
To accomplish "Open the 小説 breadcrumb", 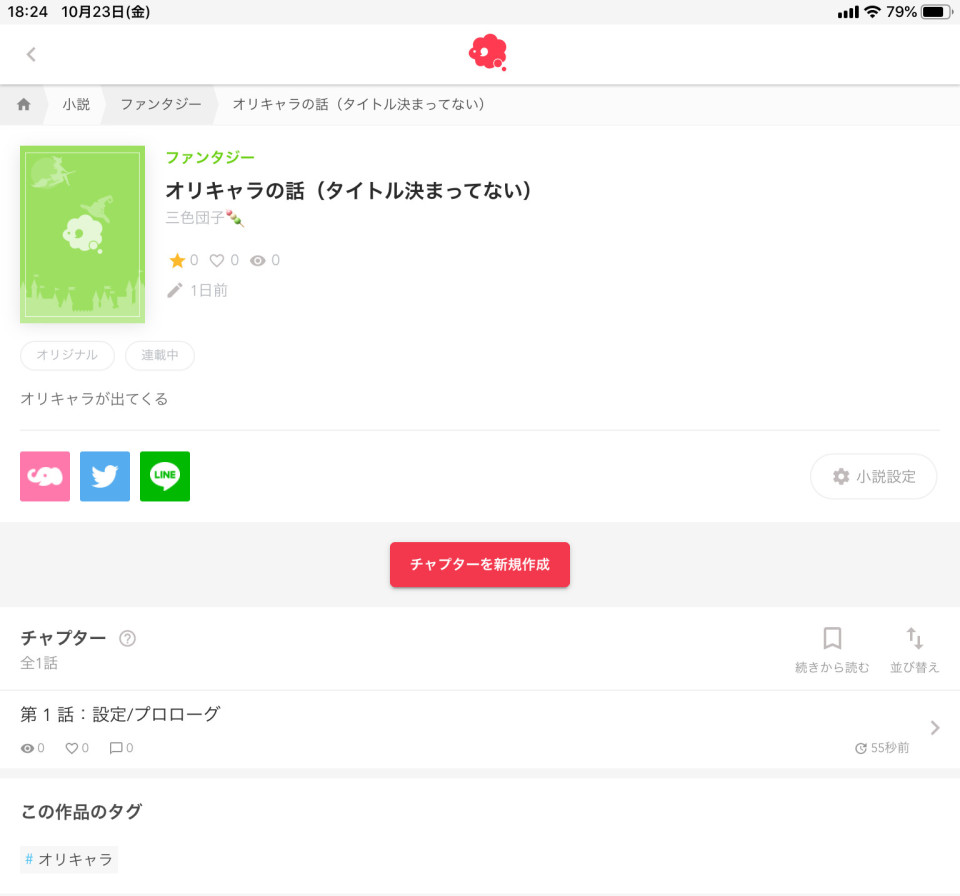I will click(76, 105).
